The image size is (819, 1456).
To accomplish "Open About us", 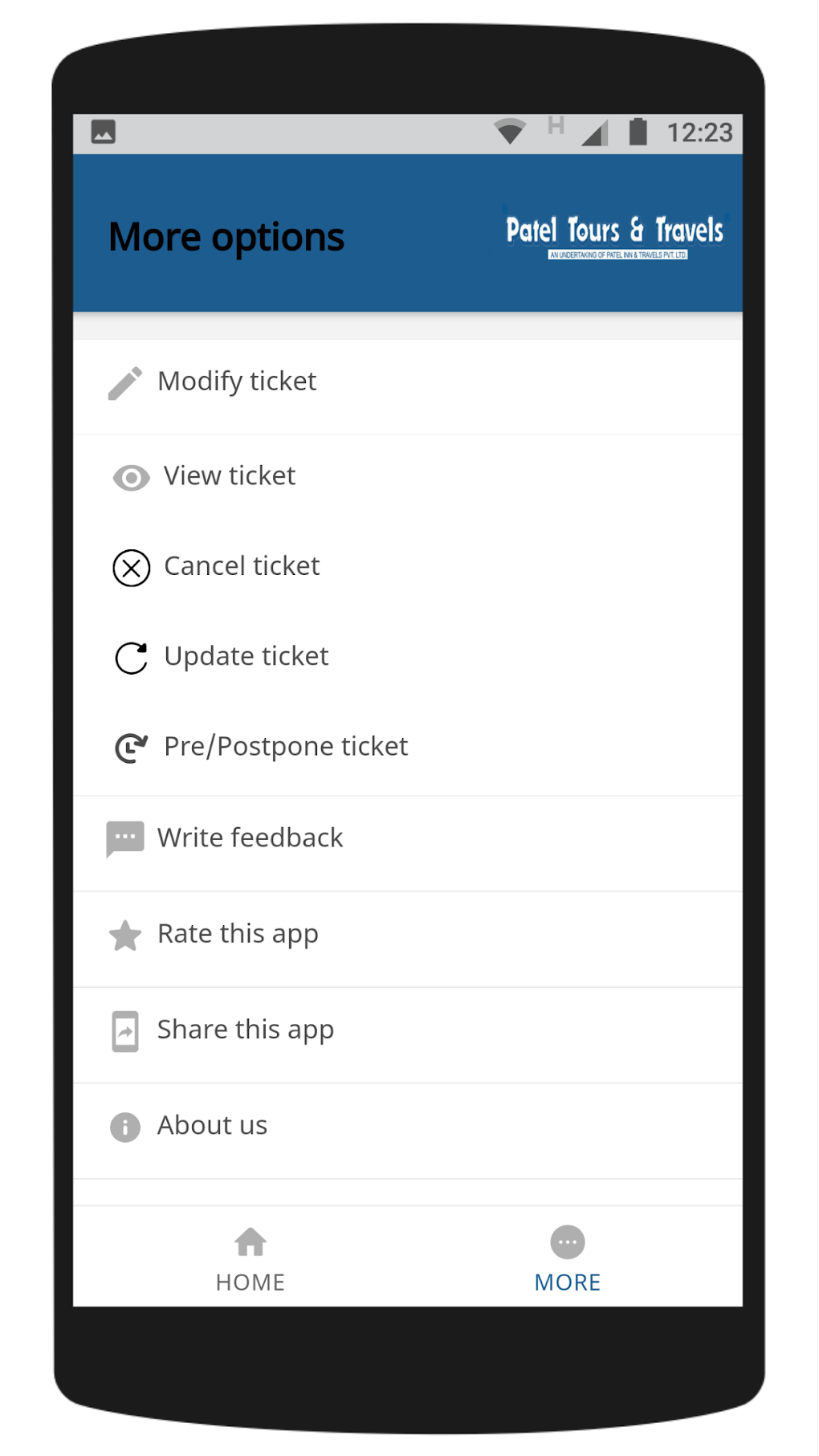I will [x=212, y=1126].
